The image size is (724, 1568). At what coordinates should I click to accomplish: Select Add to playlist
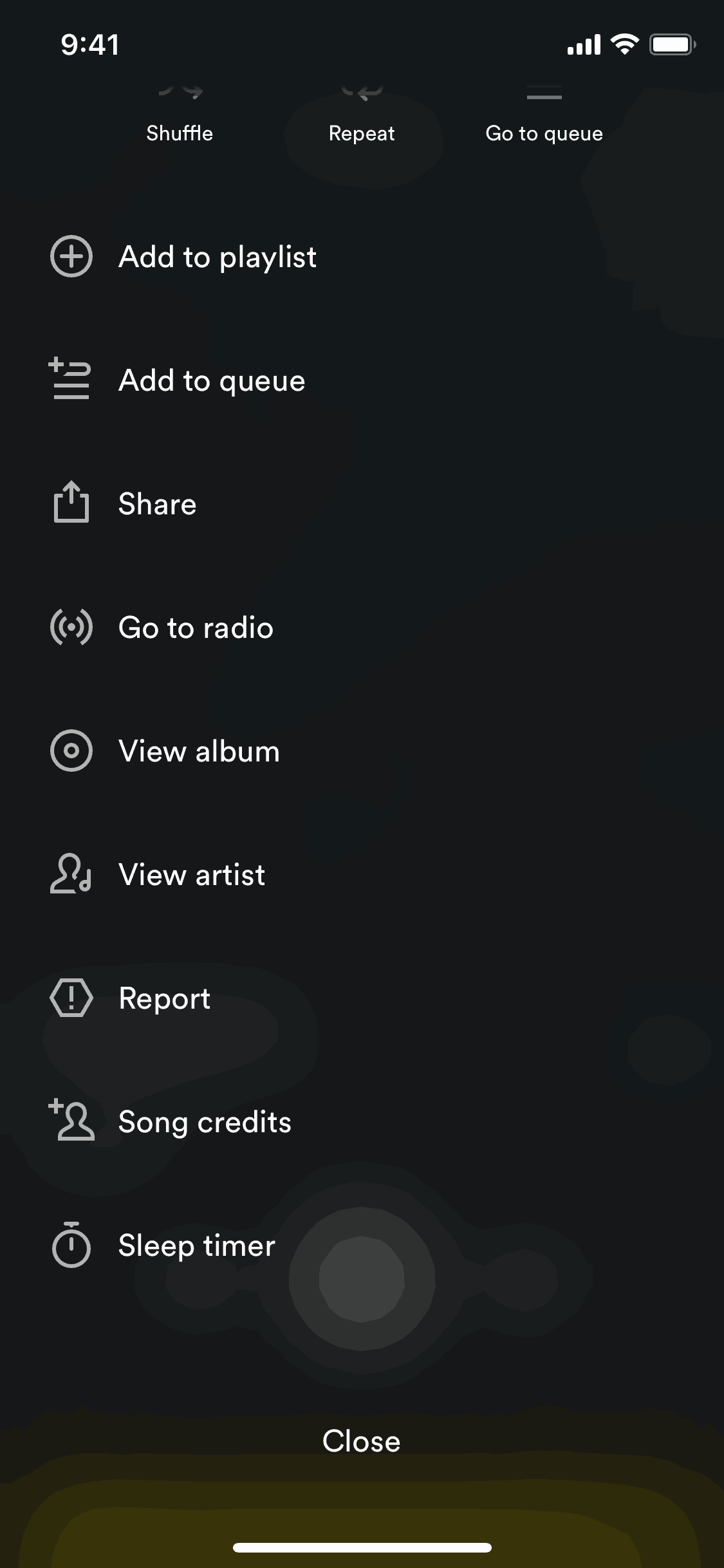point(218,257)
